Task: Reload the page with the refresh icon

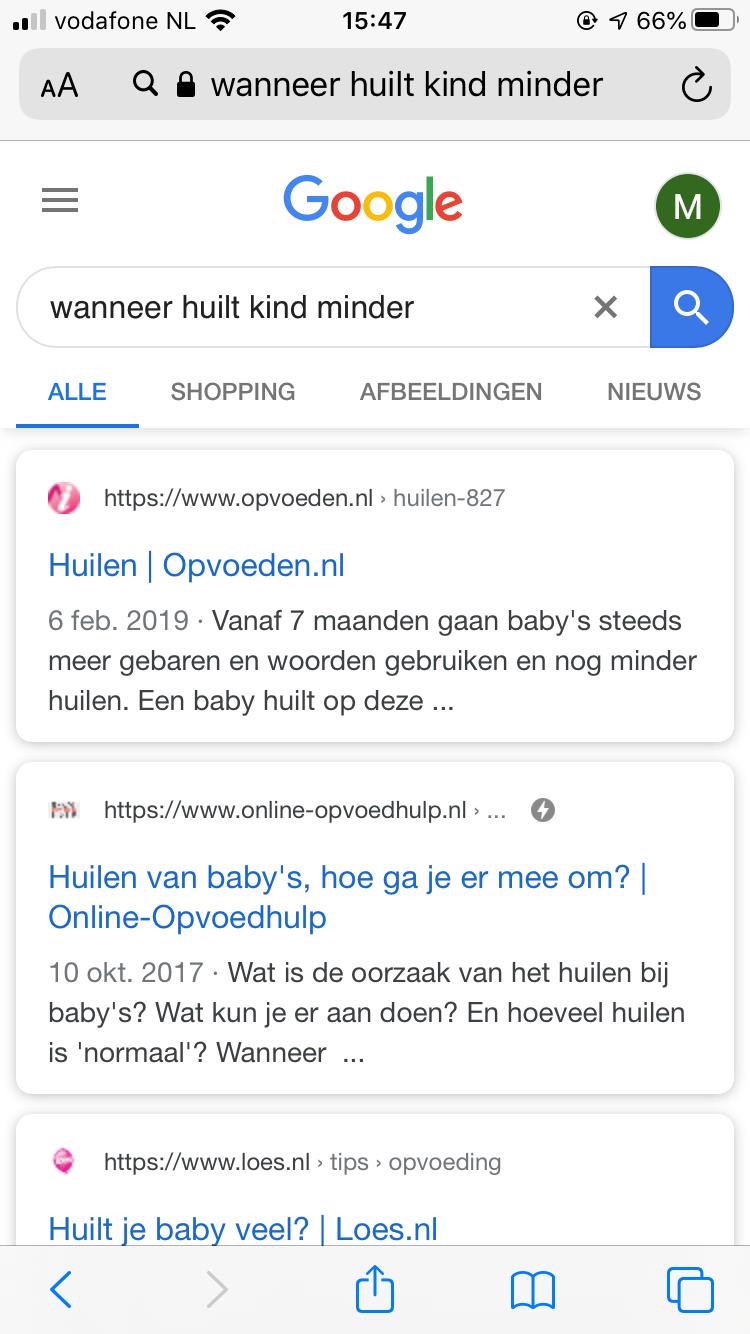Action: 696,86
